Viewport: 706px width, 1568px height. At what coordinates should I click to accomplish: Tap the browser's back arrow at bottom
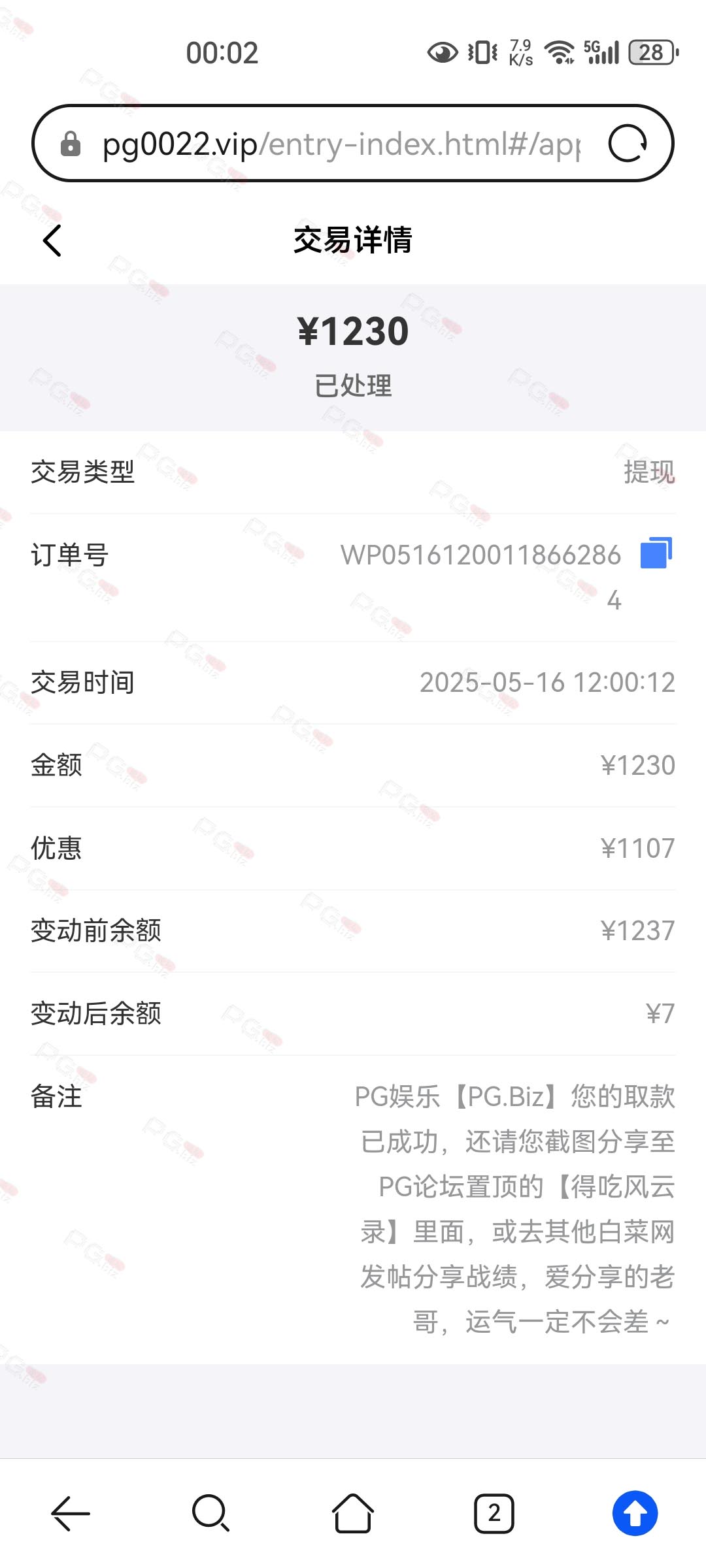click(71, 1513)
